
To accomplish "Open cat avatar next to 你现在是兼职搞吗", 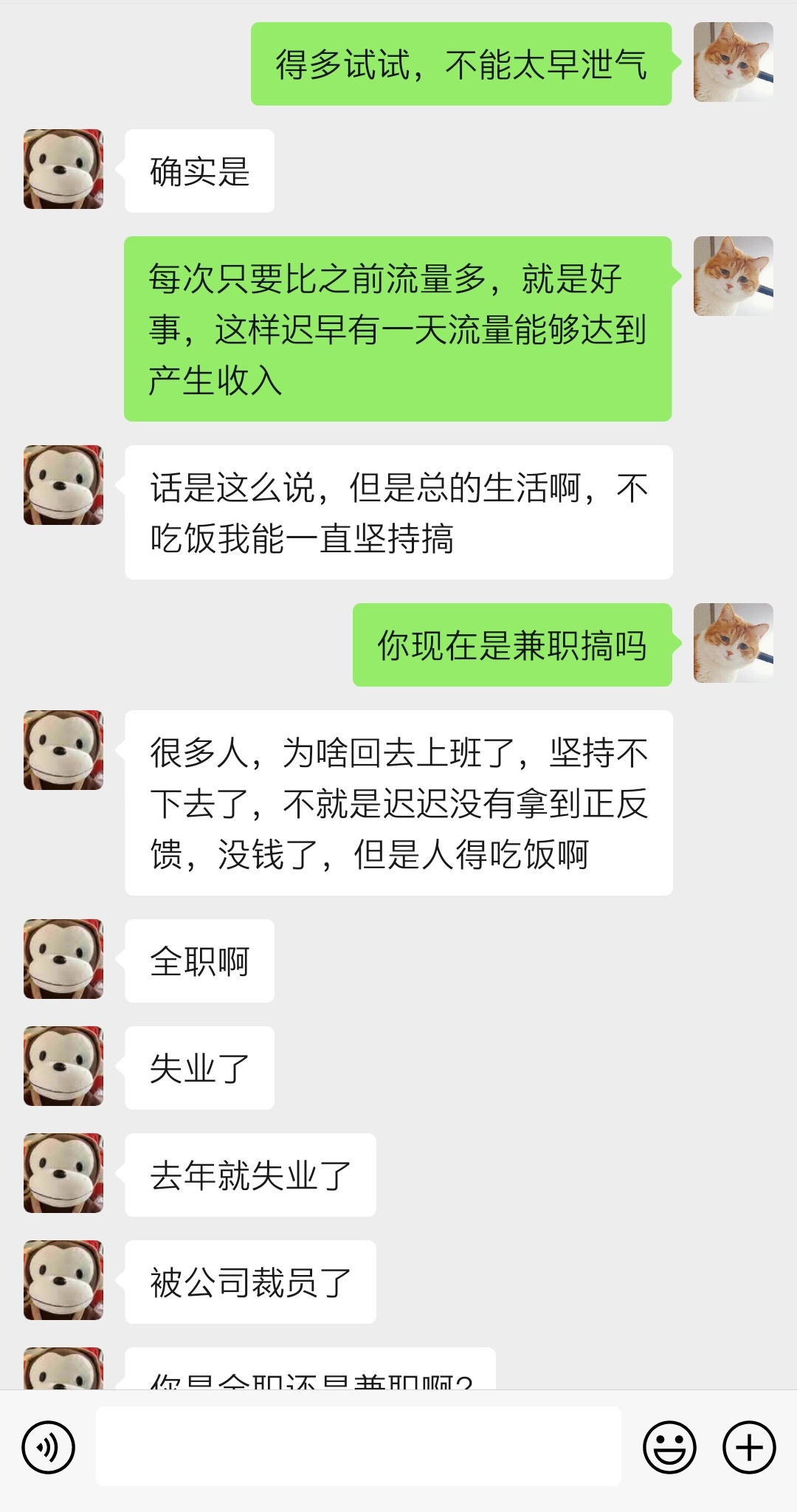I will [733, 643].
